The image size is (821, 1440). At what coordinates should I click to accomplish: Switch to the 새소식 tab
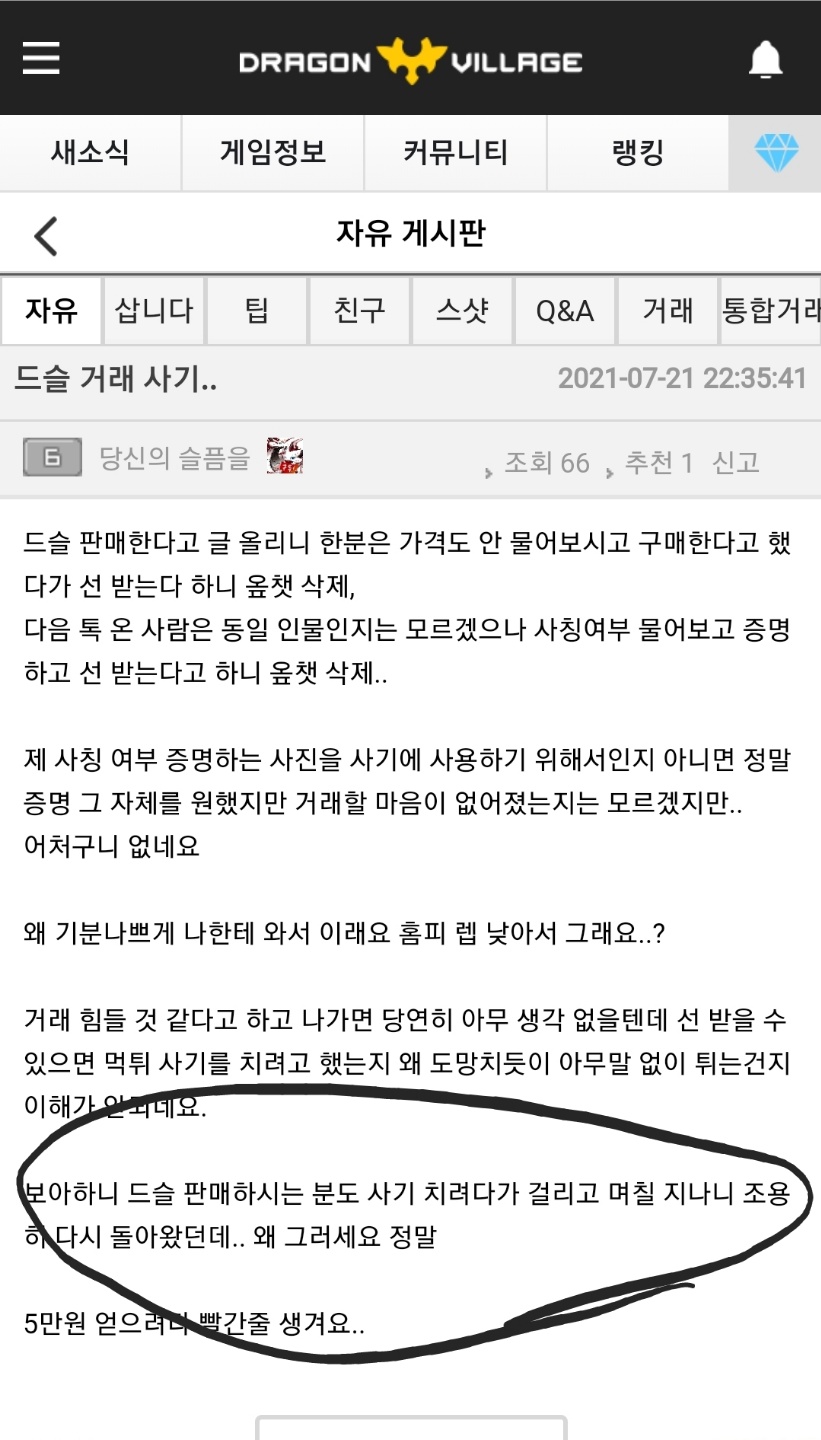pyautogui.click(x=90, y=153)
